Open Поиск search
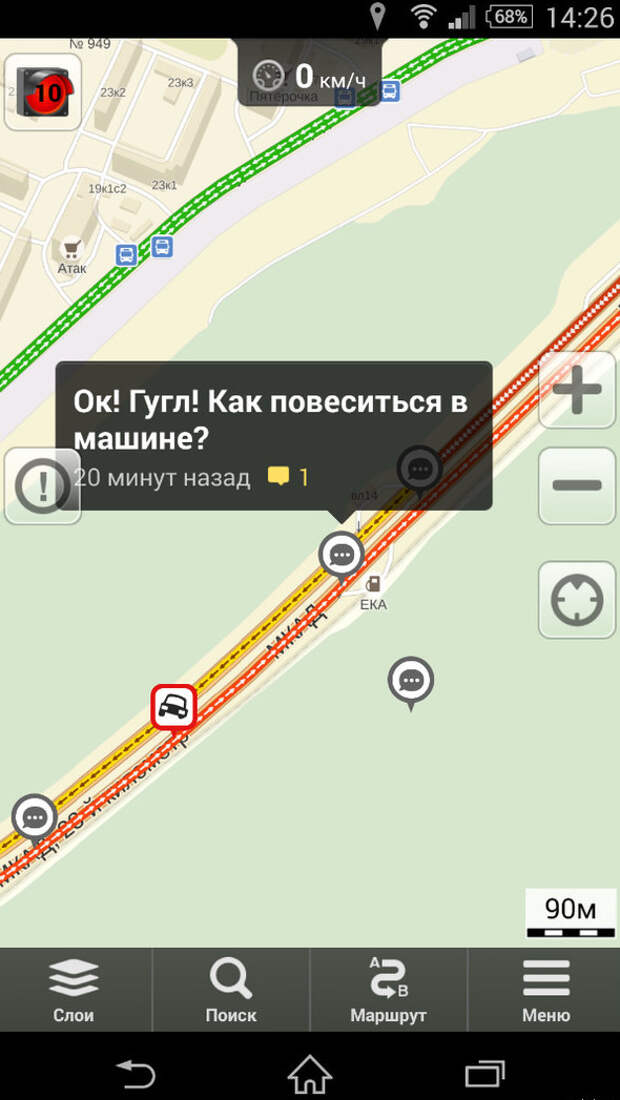This screenshot has height=1100, width=620. click(231, 989)
